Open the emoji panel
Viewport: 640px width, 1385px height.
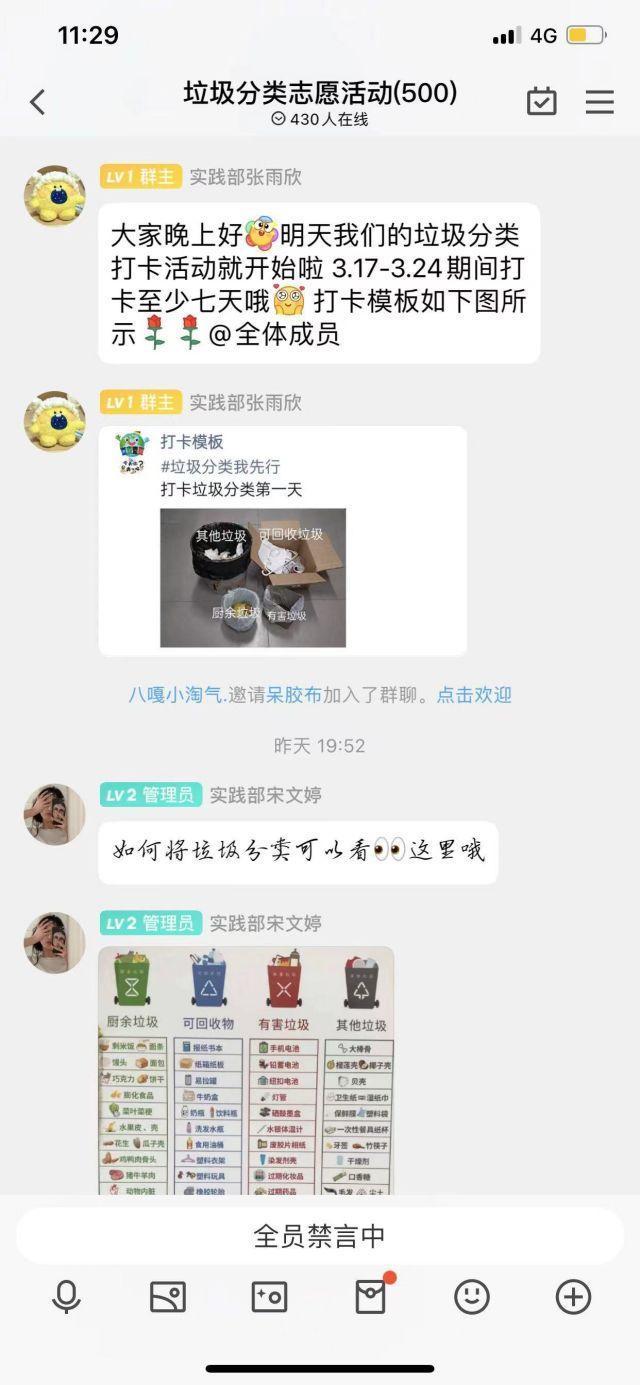472,1297
